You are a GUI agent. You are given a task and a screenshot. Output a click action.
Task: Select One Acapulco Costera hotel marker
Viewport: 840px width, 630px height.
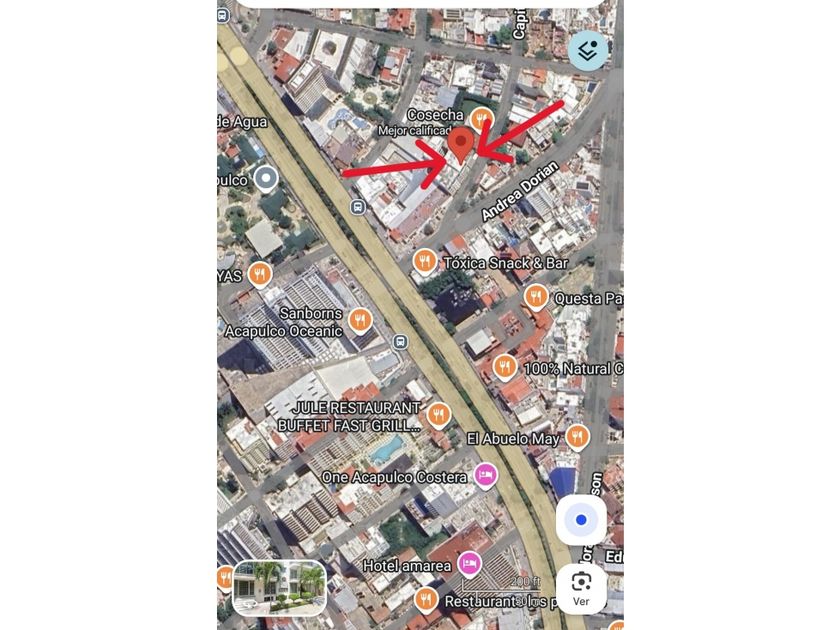[485, 475]
